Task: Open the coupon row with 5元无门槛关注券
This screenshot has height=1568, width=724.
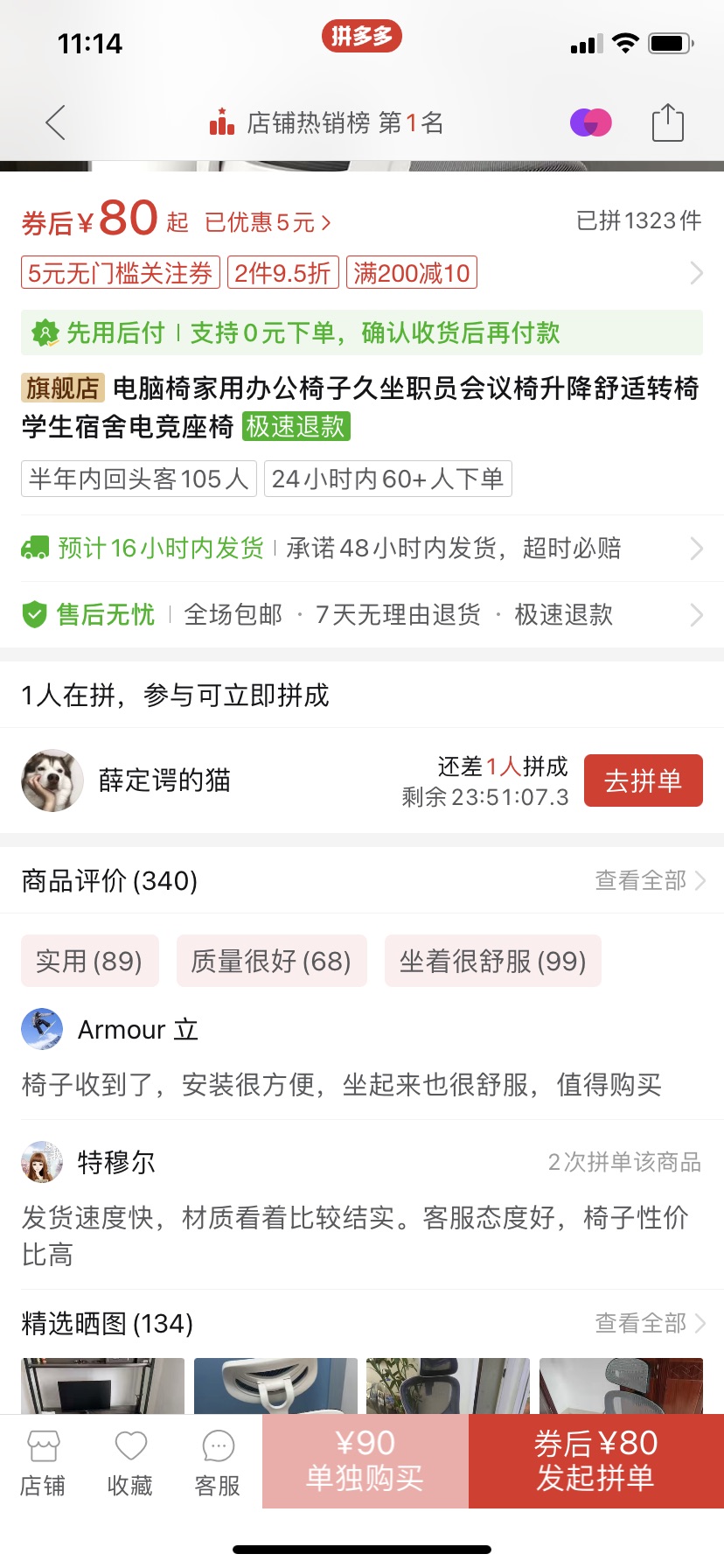Action: coord(362,273)
